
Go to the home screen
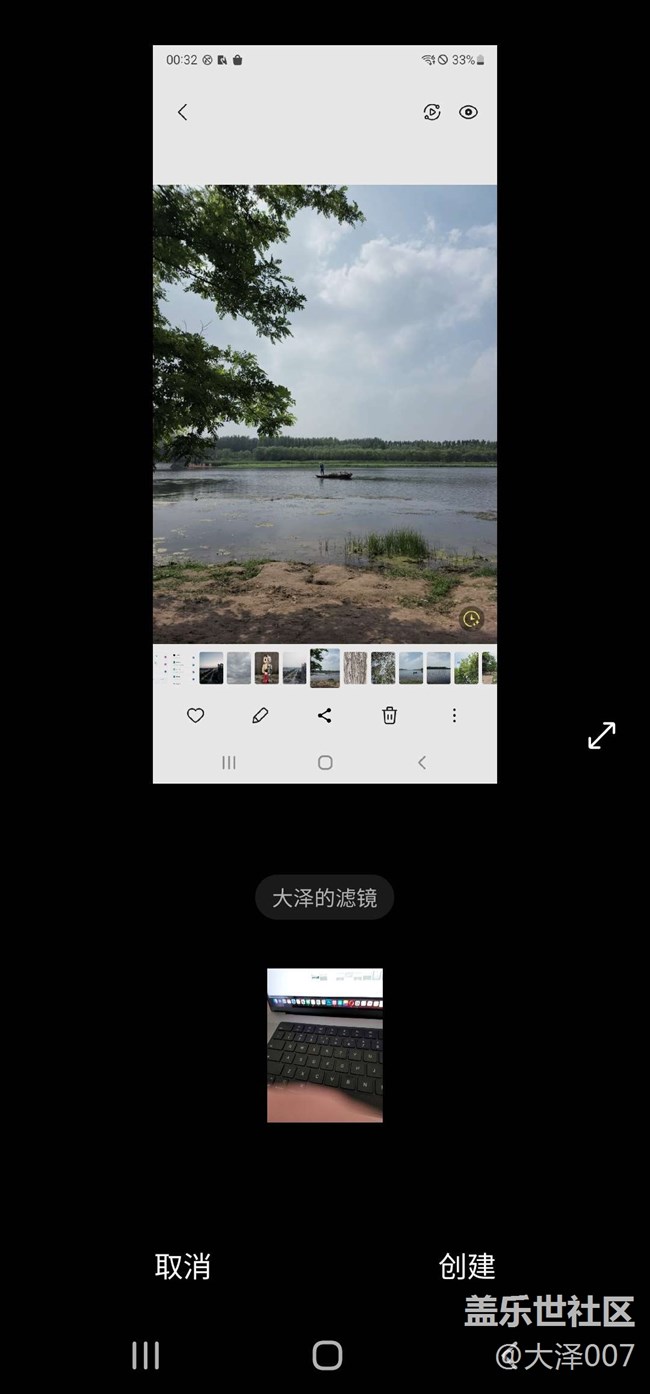coord(327,1355)
